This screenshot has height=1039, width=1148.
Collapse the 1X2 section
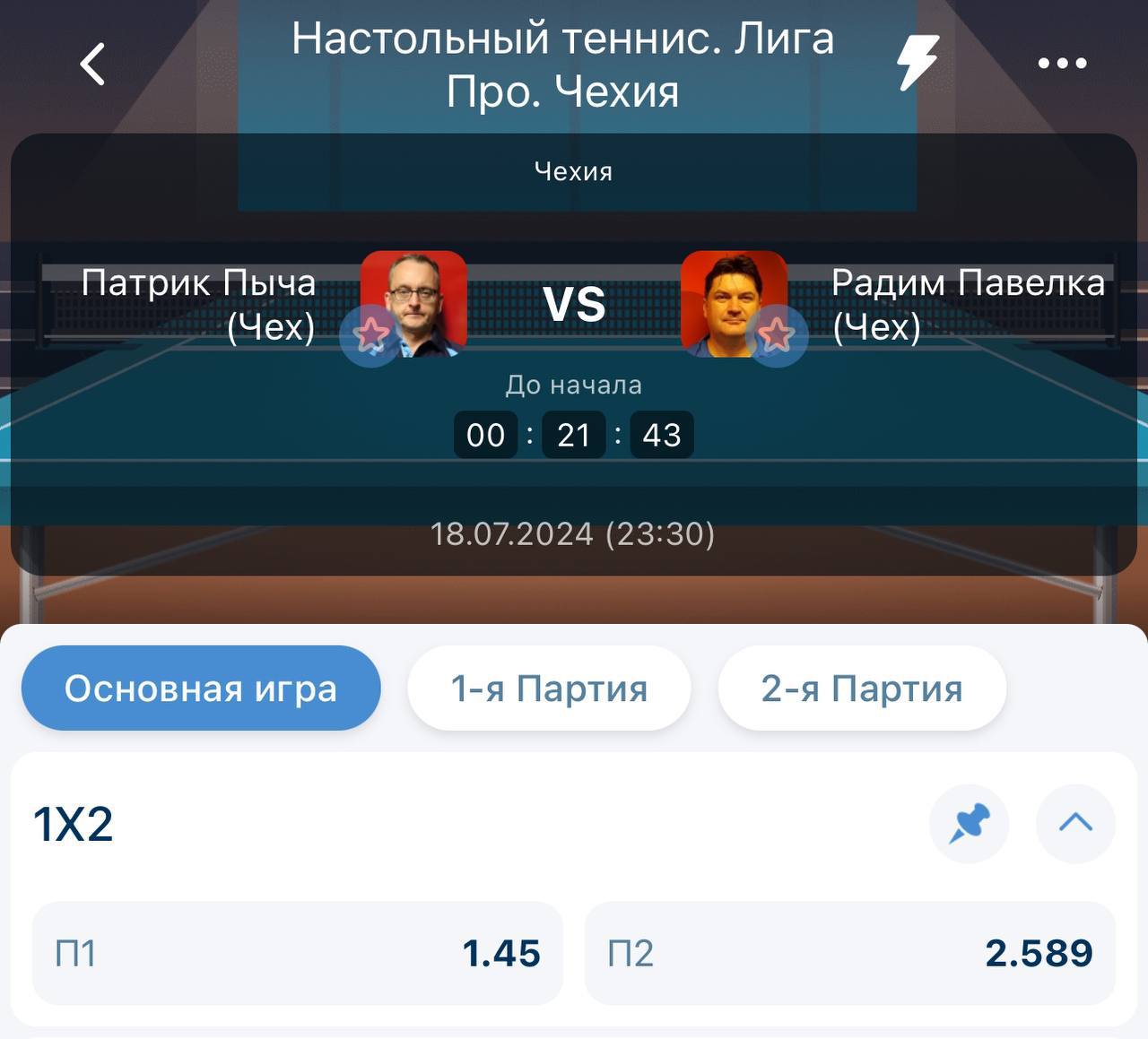[x=1075, y=823]
